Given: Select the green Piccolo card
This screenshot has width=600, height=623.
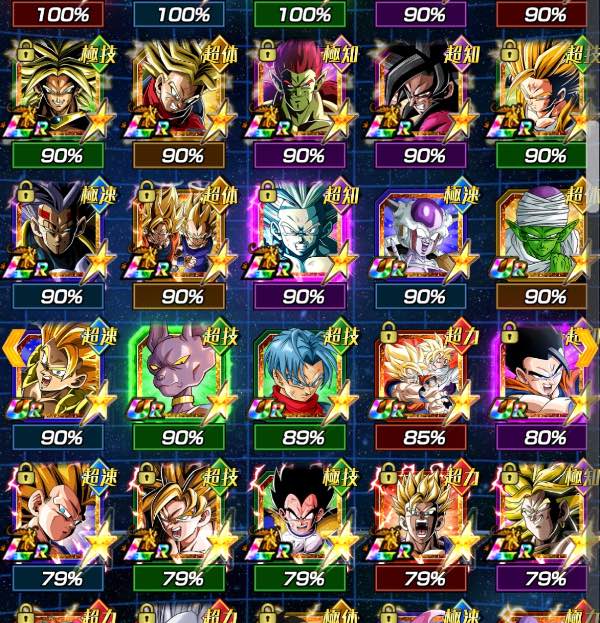Looking at the screenshot, I should point(546,235).
